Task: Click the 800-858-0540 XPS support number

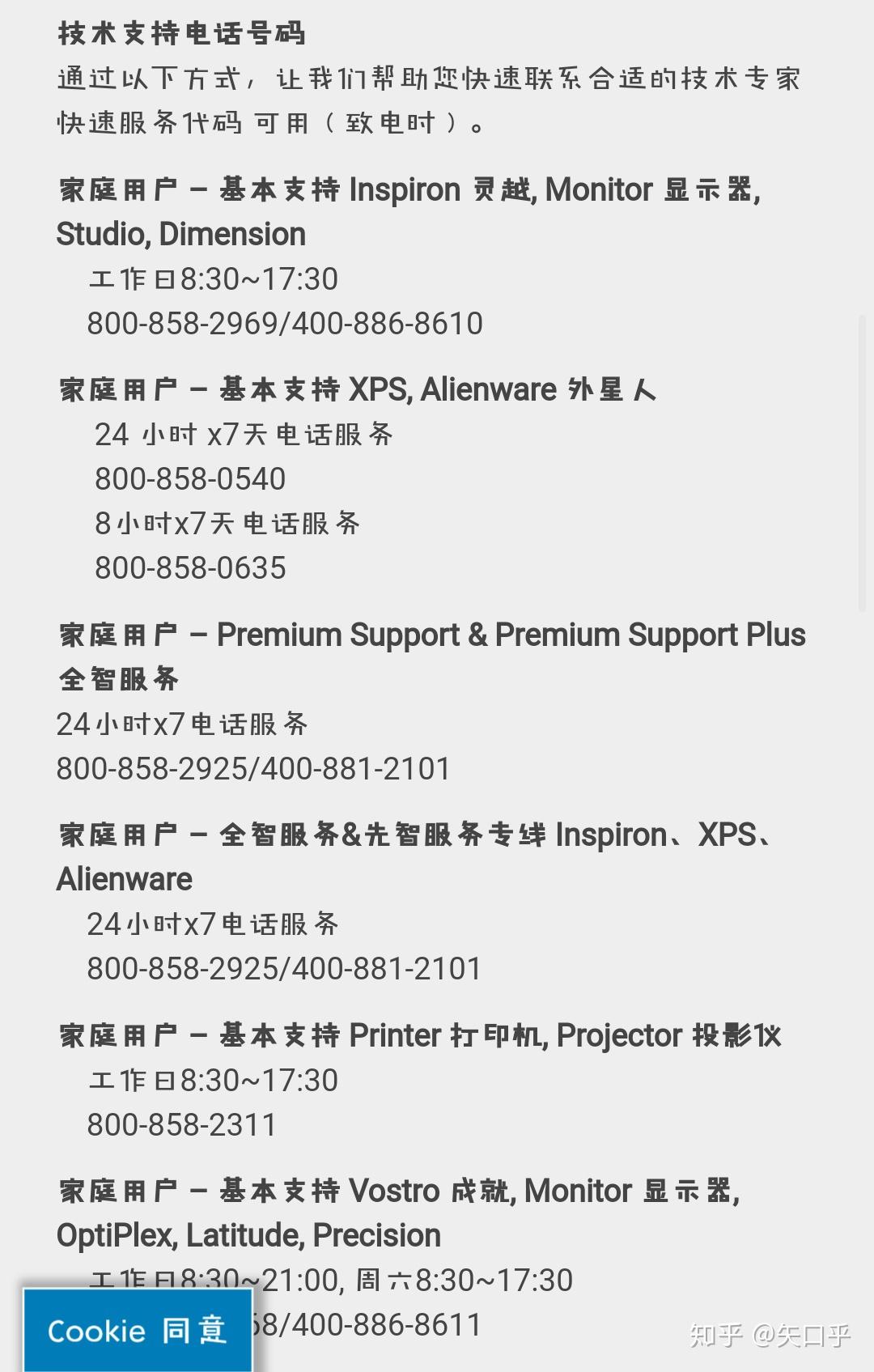Action: pyautogui.click(x=191, y=479)
